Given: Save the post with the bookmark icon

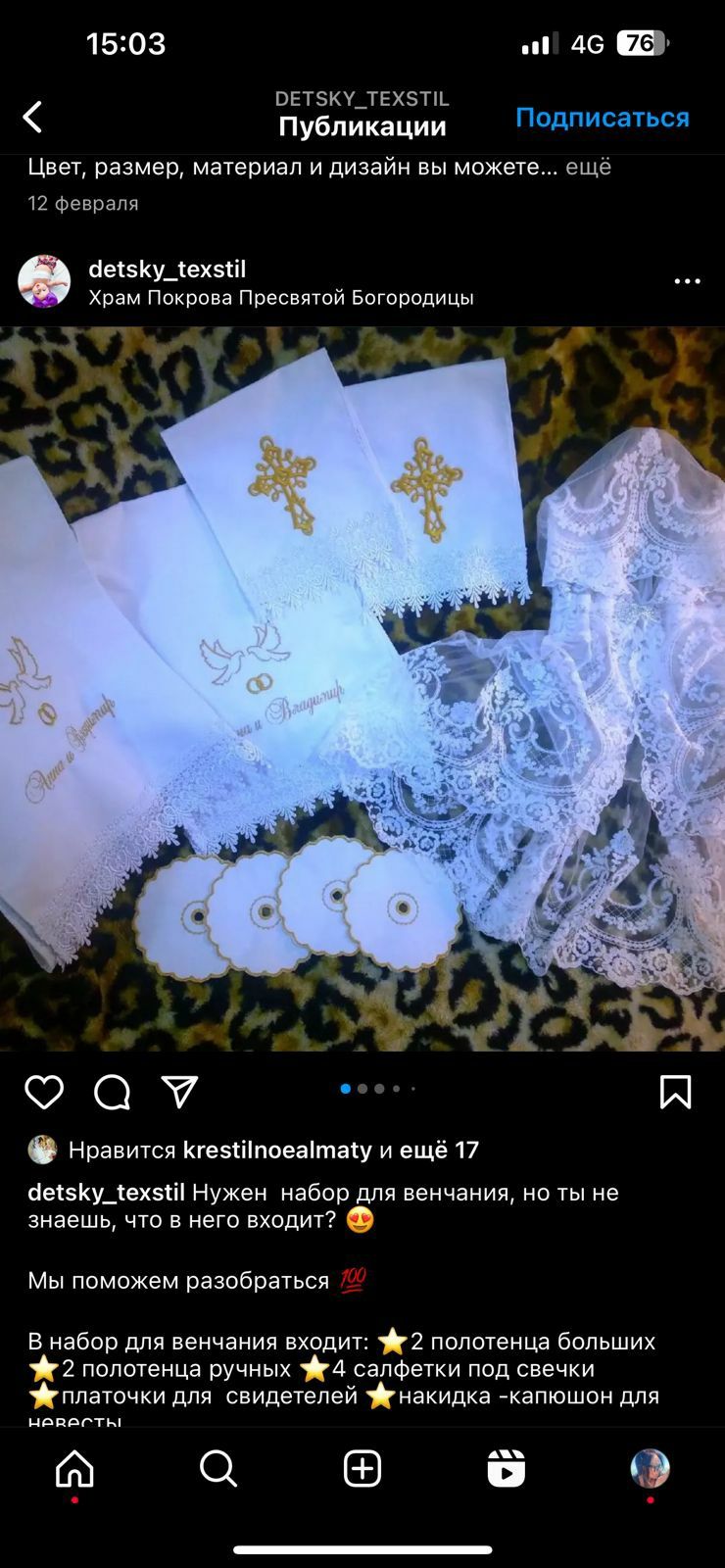Looking at the screenshot, I should click(675, 1092).
